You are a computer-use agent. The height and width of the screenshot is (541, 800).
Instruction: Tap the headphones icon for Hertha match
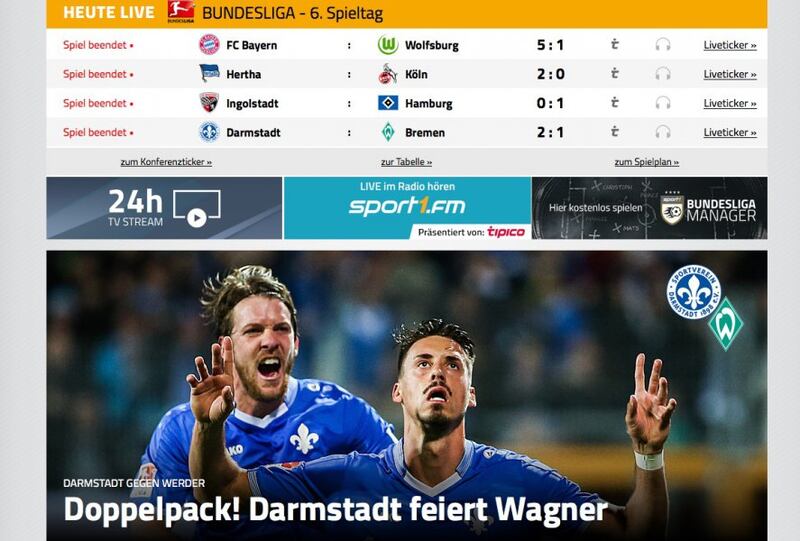(662, 74)
